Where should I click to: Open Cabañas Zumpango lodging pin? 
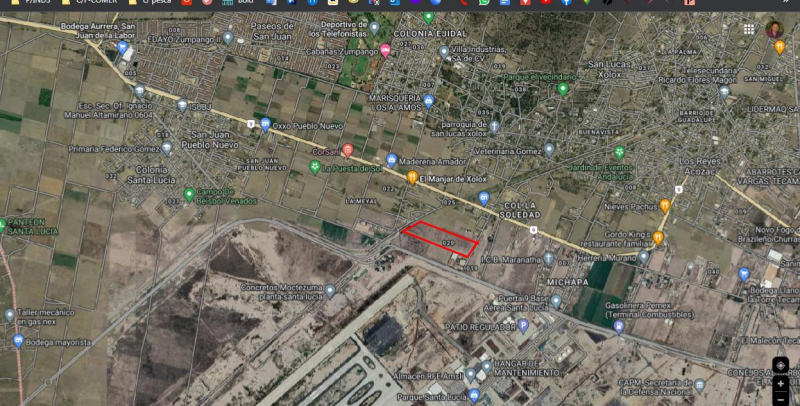(385, 49)
